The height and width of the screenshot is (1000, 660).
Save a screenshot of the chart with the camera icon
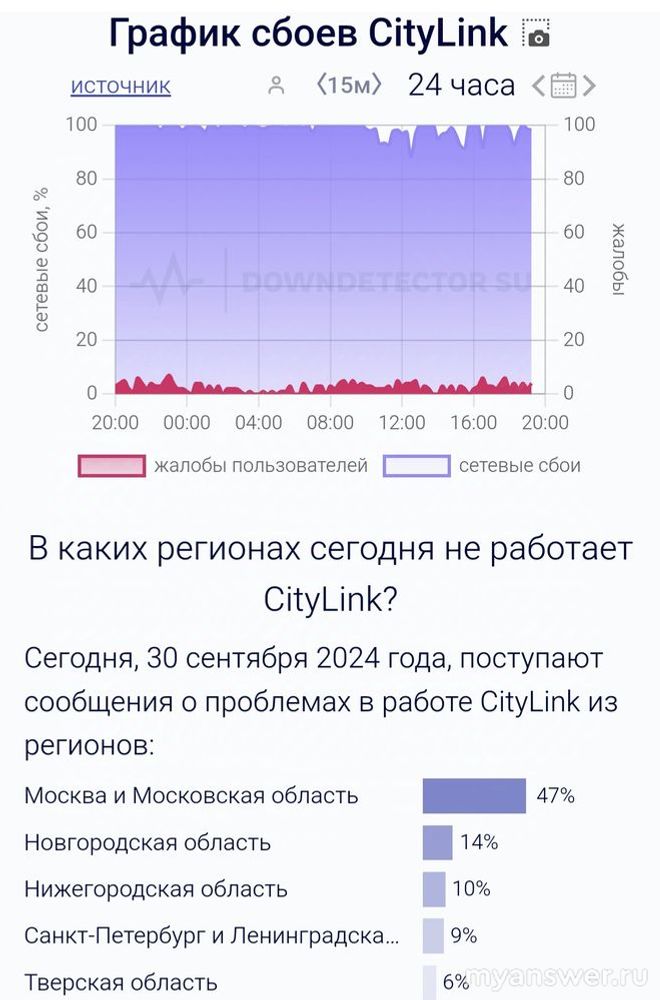tap(537, 35)
